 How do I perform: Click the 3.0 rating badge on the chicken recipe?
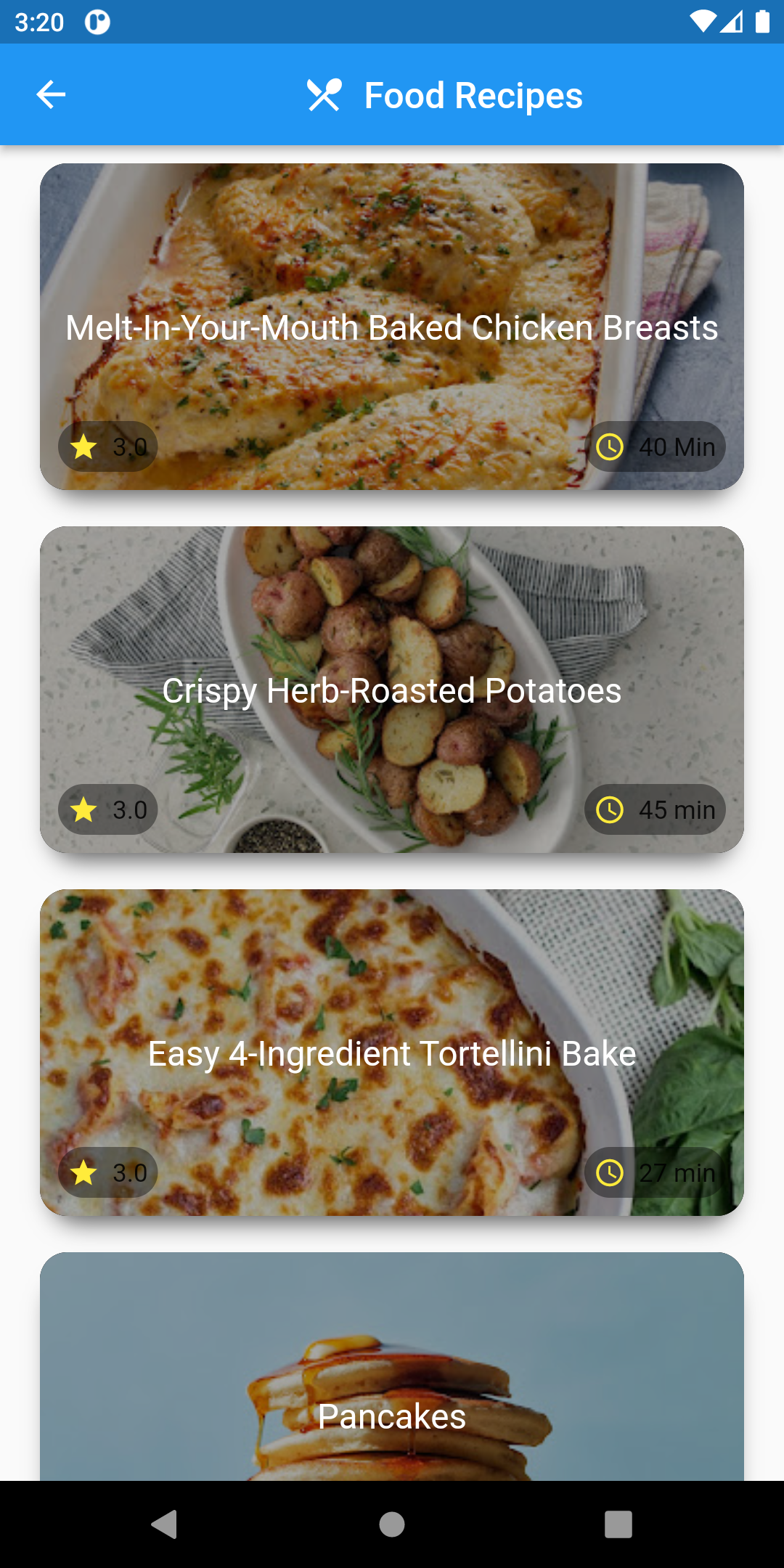107,446
